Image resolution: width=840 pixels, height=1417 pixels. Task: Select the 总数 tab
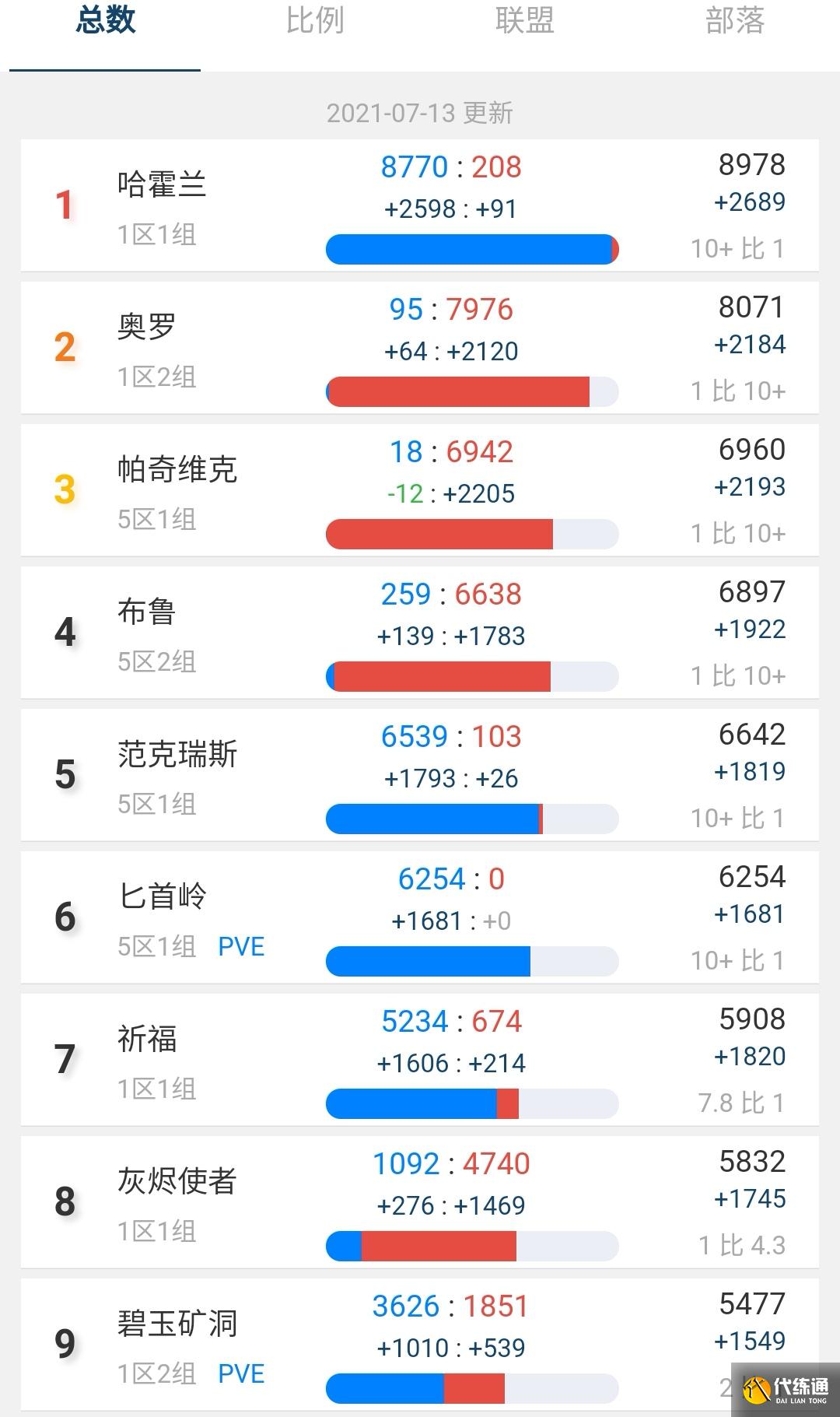pos(105,22)
